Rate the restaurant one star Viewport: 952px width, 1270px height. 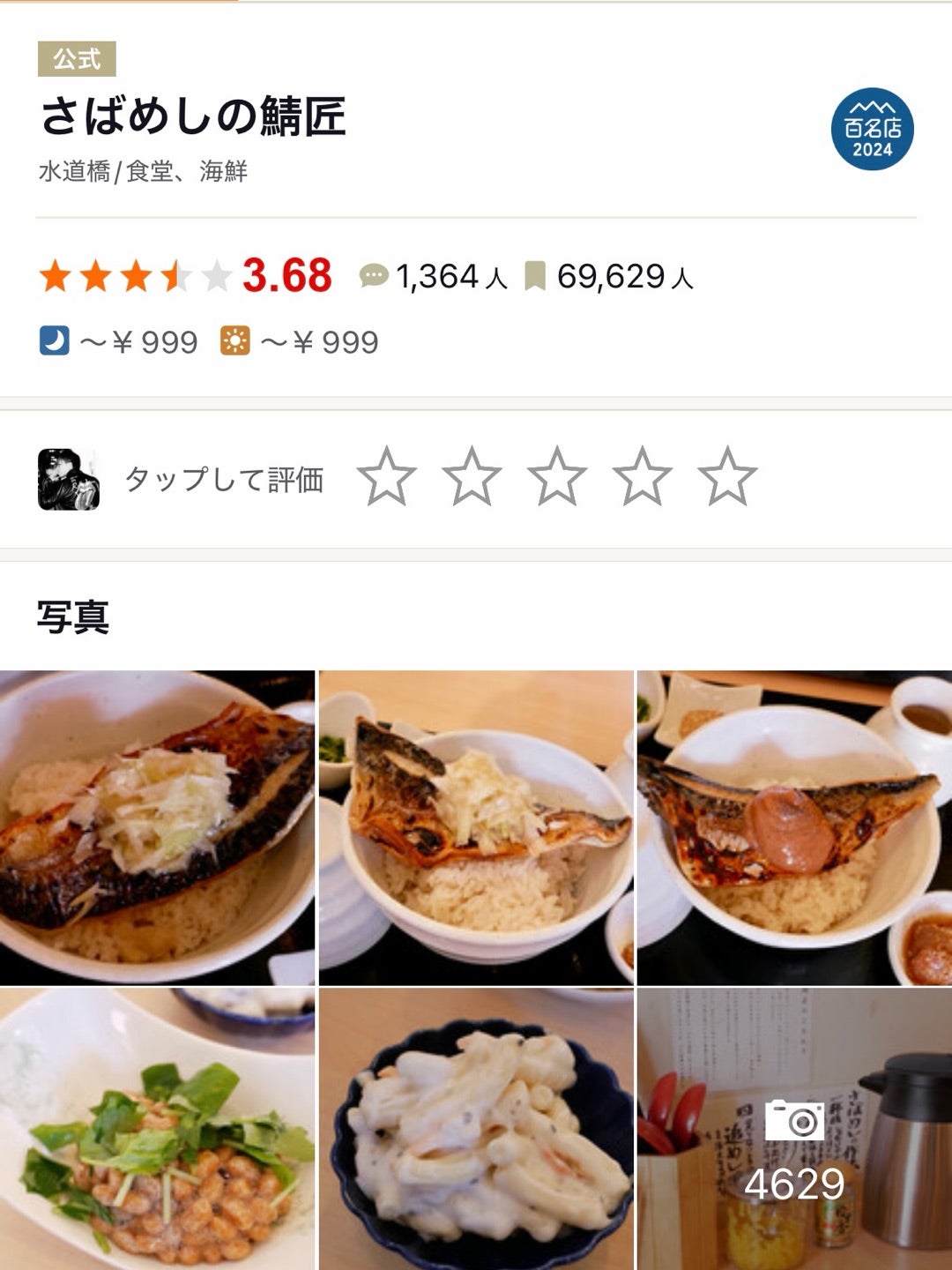point(387,477)
